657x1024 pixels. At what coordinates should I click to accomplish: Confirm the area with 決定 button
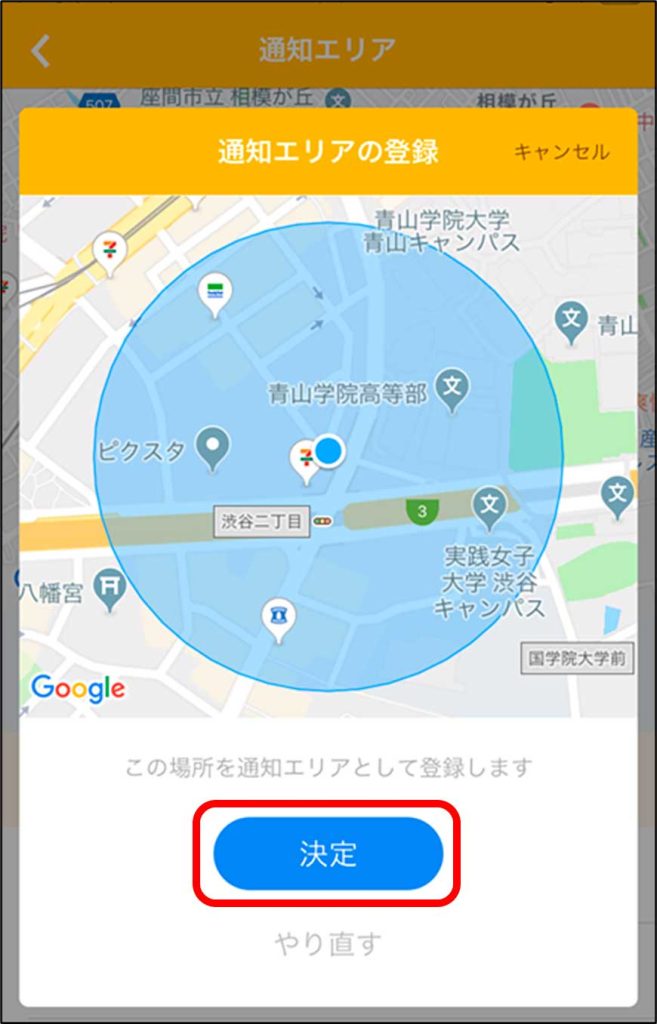pyautogui.click(x=328, y=854)
